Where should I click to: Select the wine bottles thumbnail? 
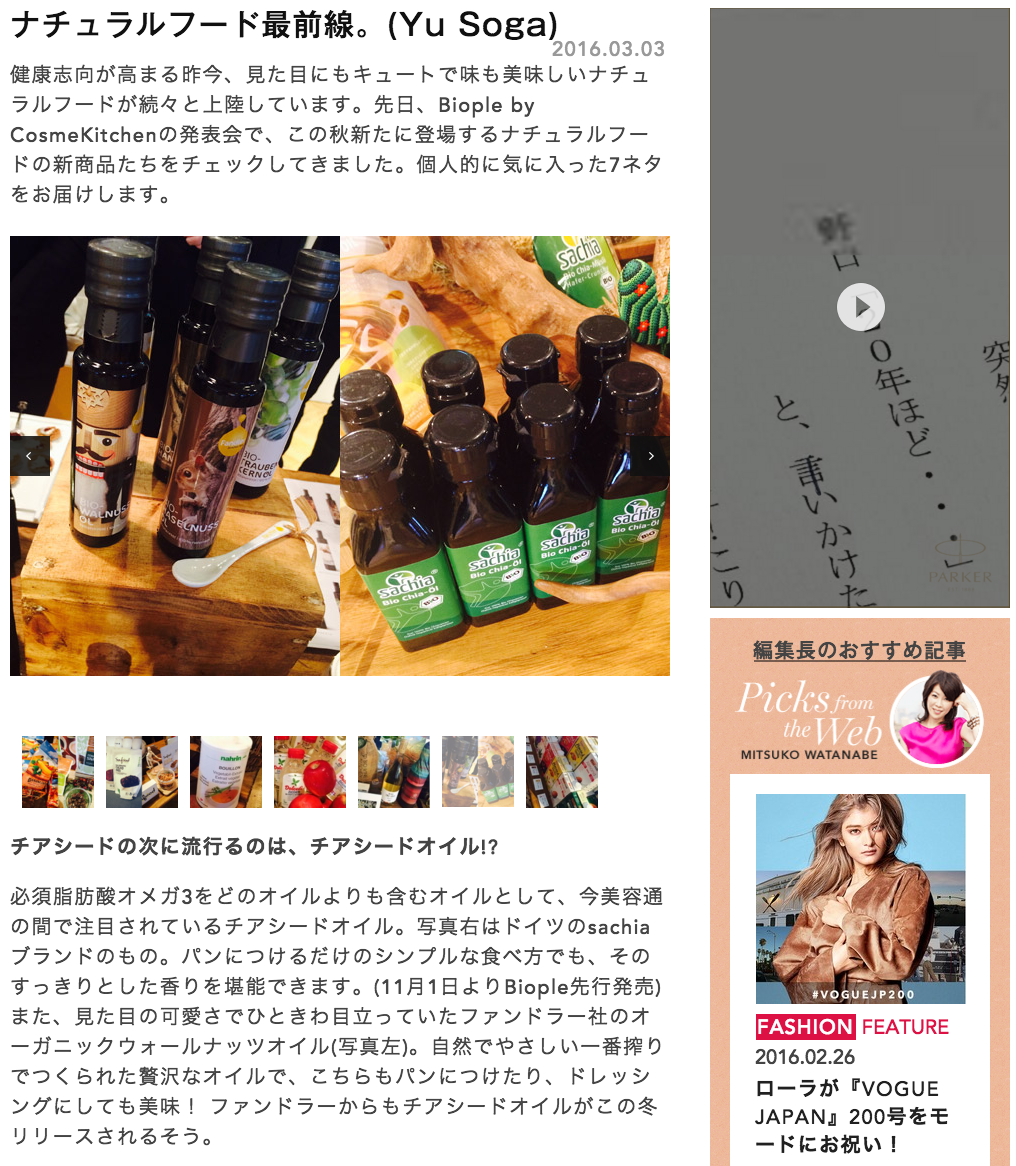click(394, 772)
